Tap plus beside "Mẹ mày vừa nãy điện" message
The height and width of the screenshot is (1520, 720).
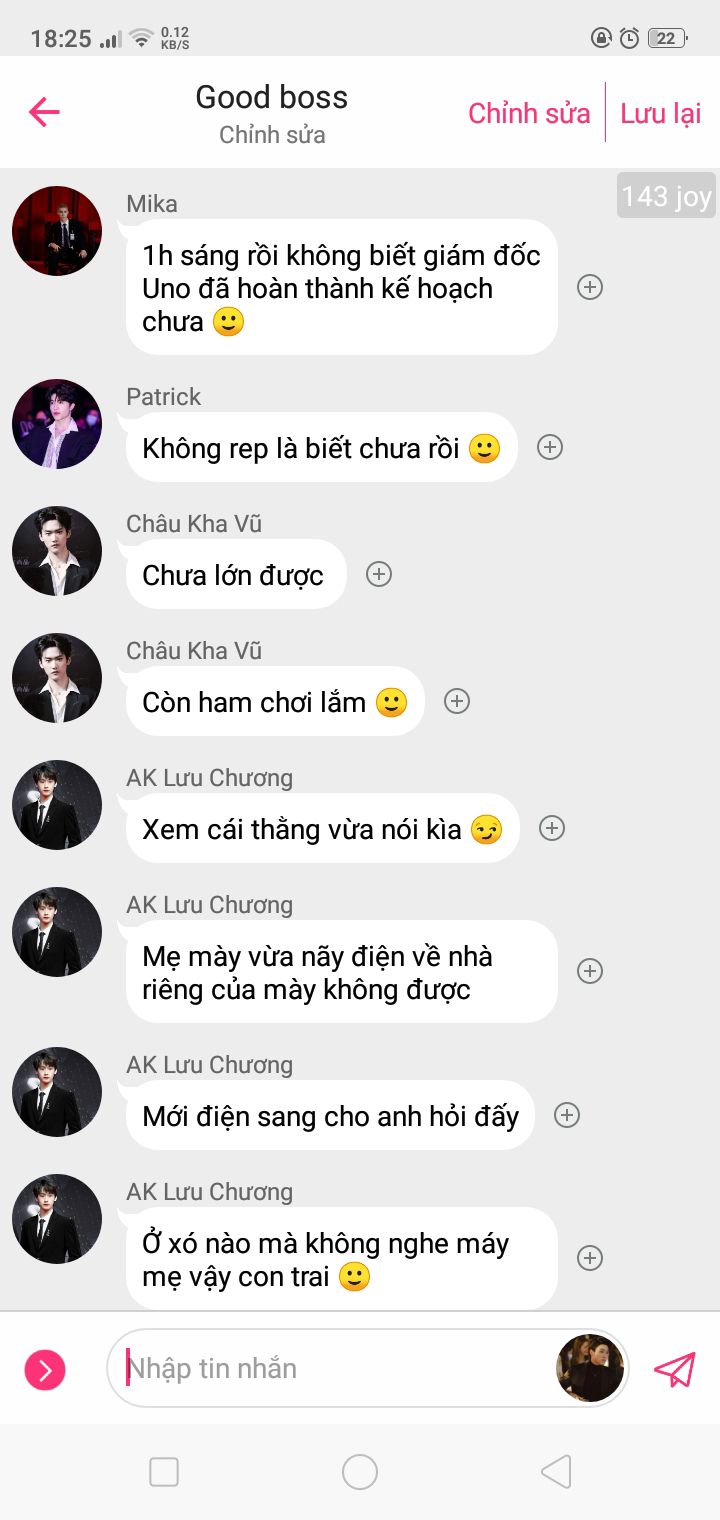click(590, 971)
